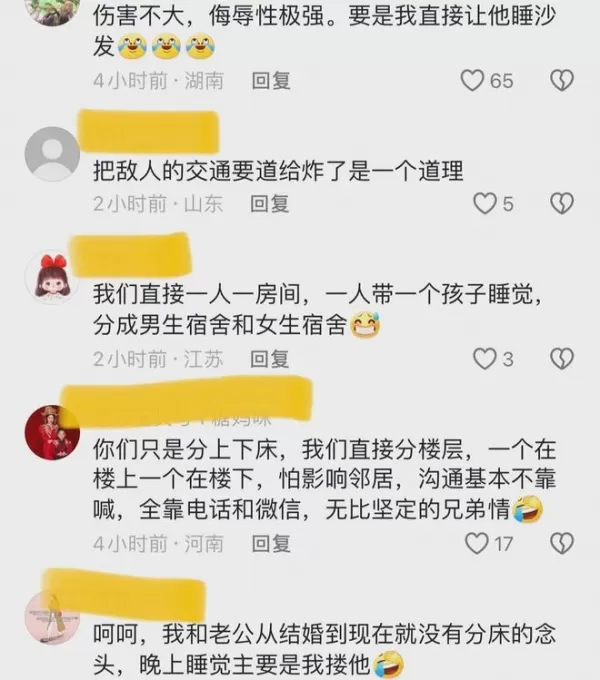The height and width of the screenshot is (680, 600).
Task: Open profile of the 呵呵 comment's author
Action: coord(51,617)
